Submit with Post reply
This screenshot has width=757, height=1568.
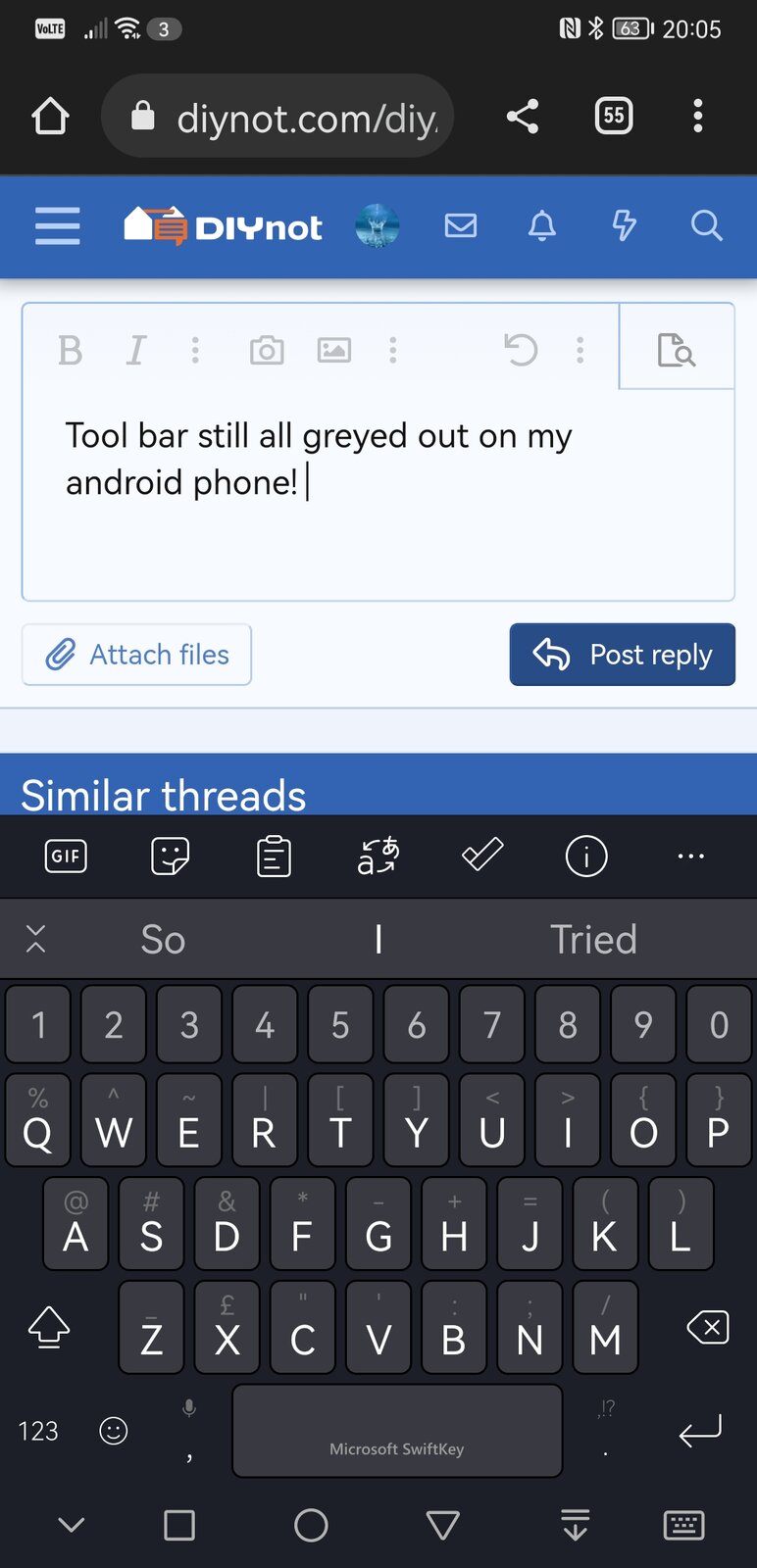pos(622,655)
